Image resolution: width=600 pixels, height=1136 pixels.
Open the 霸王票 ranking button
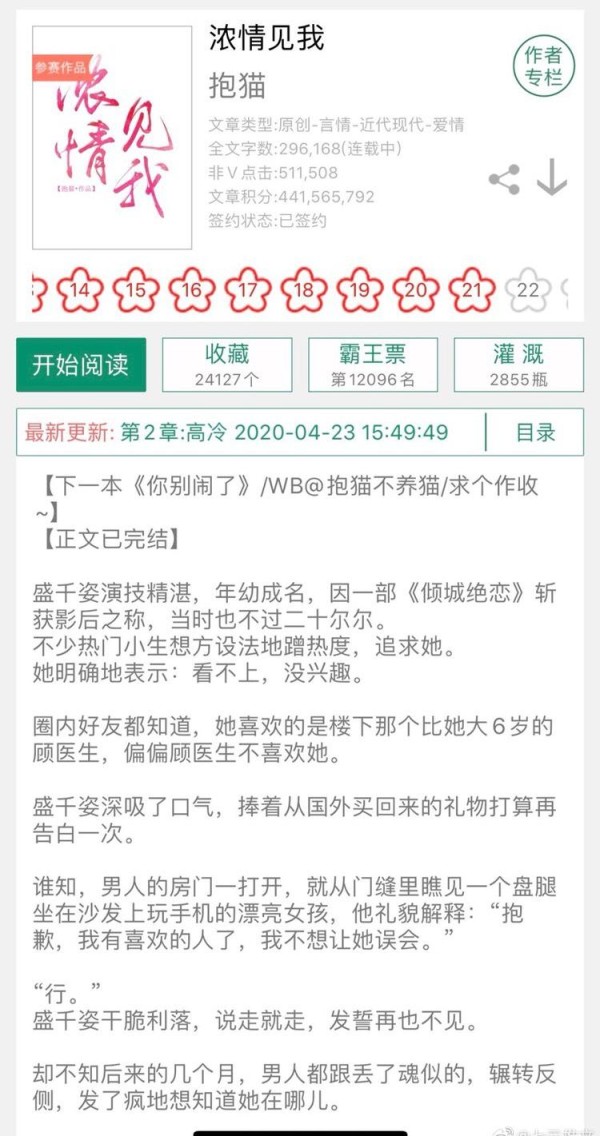click(x=373, y=364)
